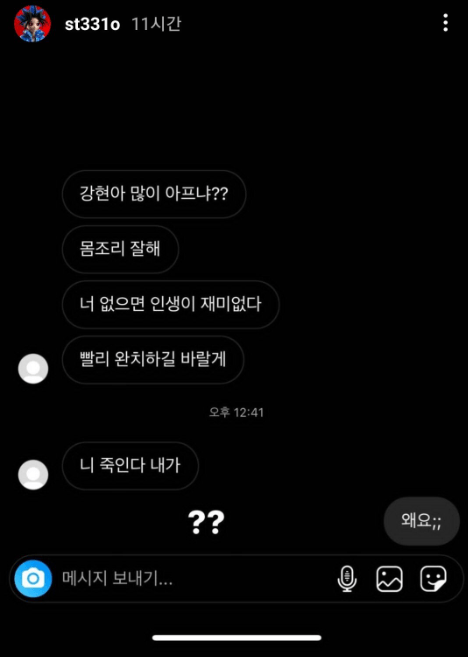The height and width of the screenshot is (657, 468).
Task: Open the st331o username link
Action: [92, 24]
